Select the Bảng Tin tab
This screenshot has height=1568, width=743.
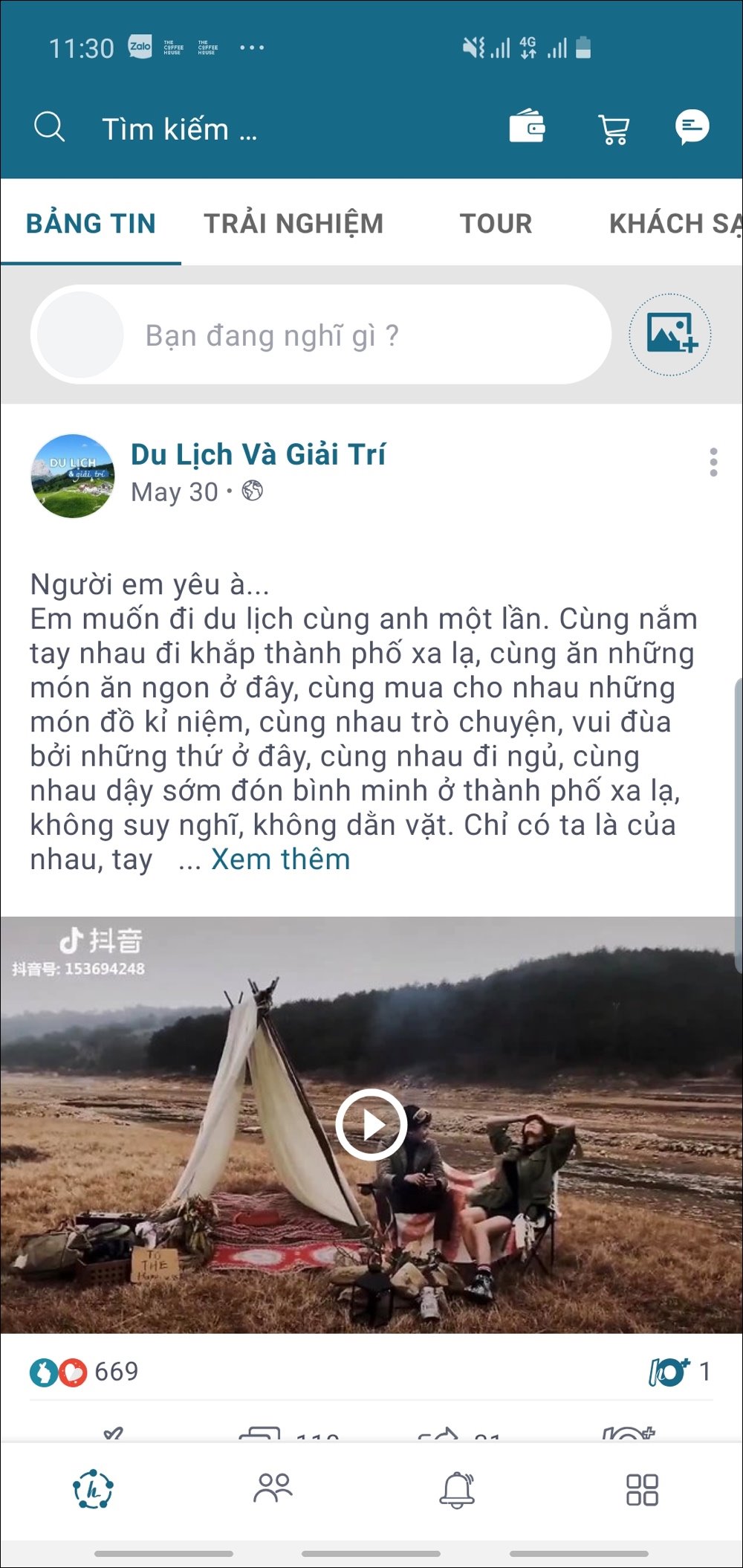tap(91, 223)
